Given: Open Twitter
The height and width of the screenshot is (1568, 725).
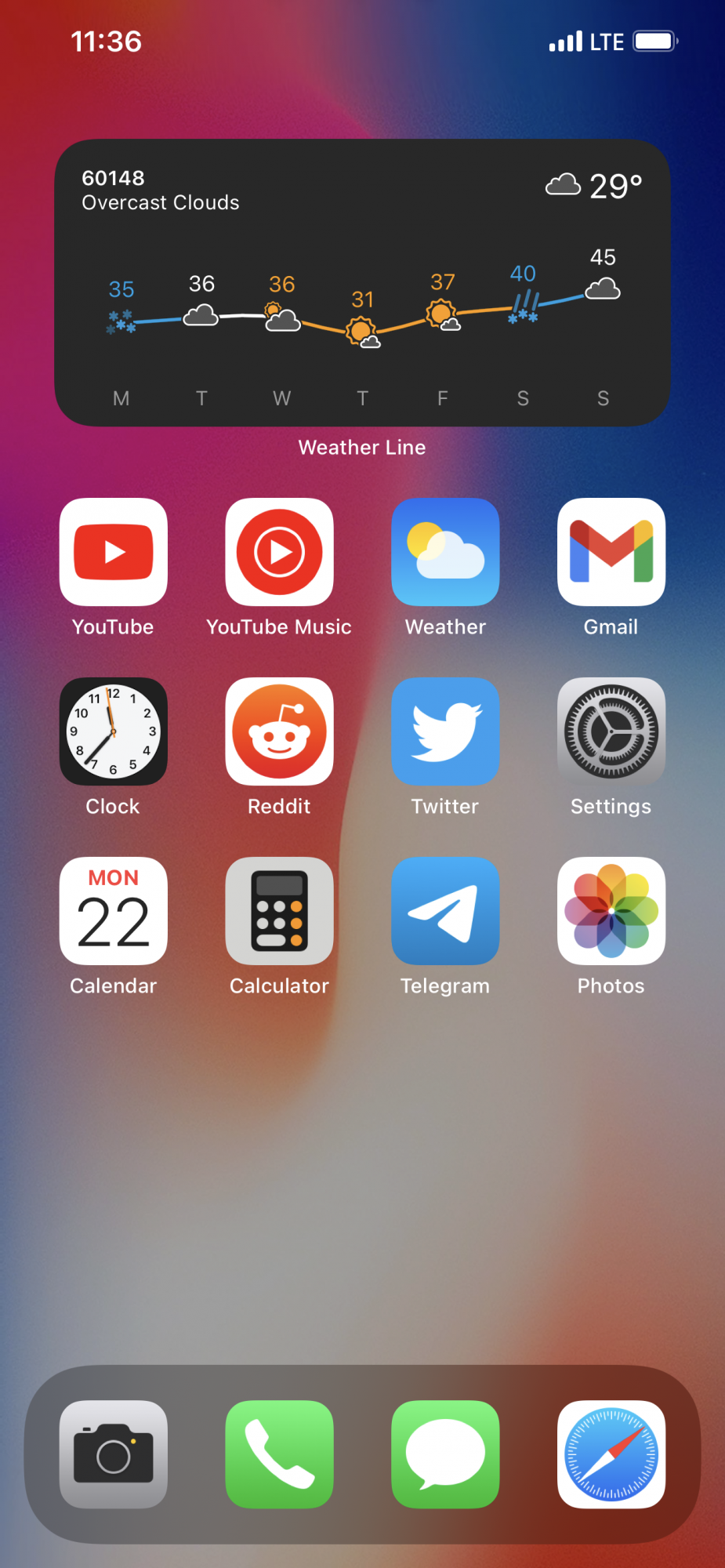Looking at the screenshot, I should coord(445,731).
